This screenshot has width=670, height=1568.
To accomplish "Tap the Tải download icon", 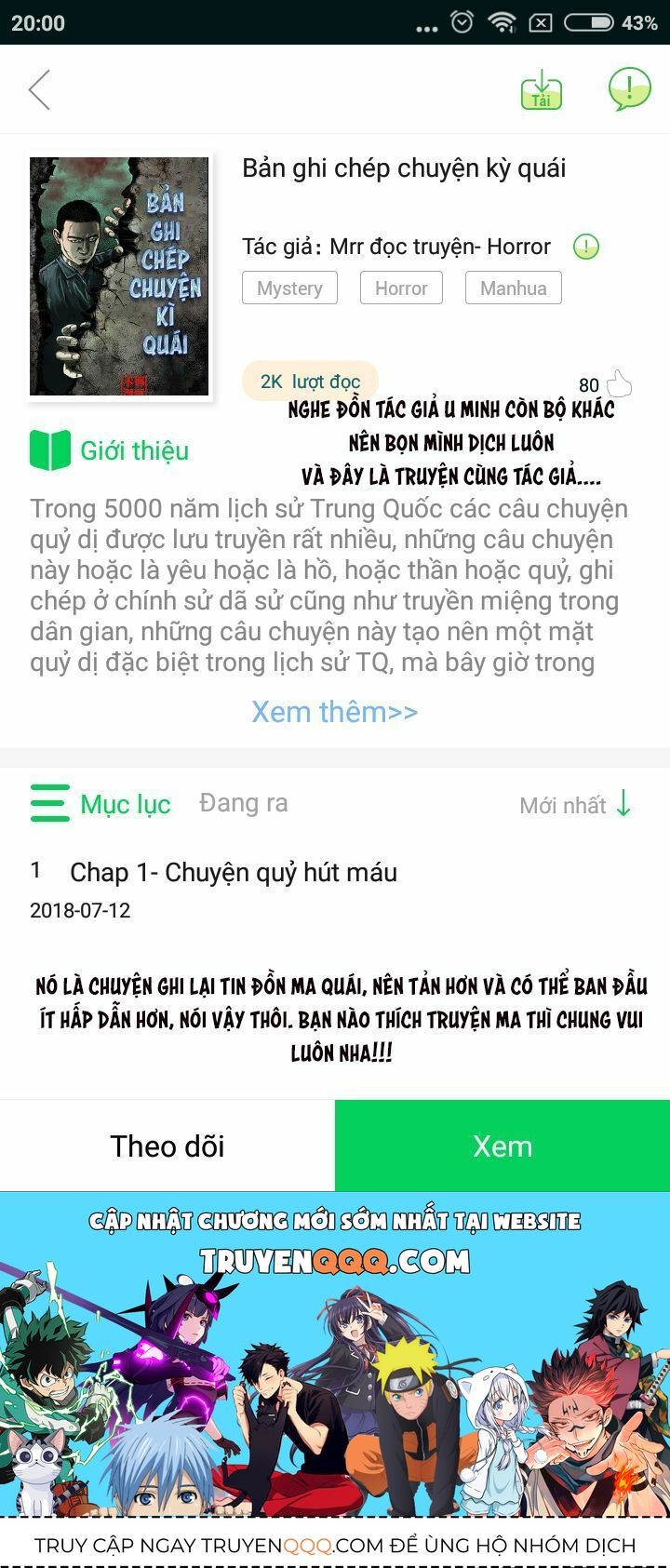I will click(x=544, y=90).
